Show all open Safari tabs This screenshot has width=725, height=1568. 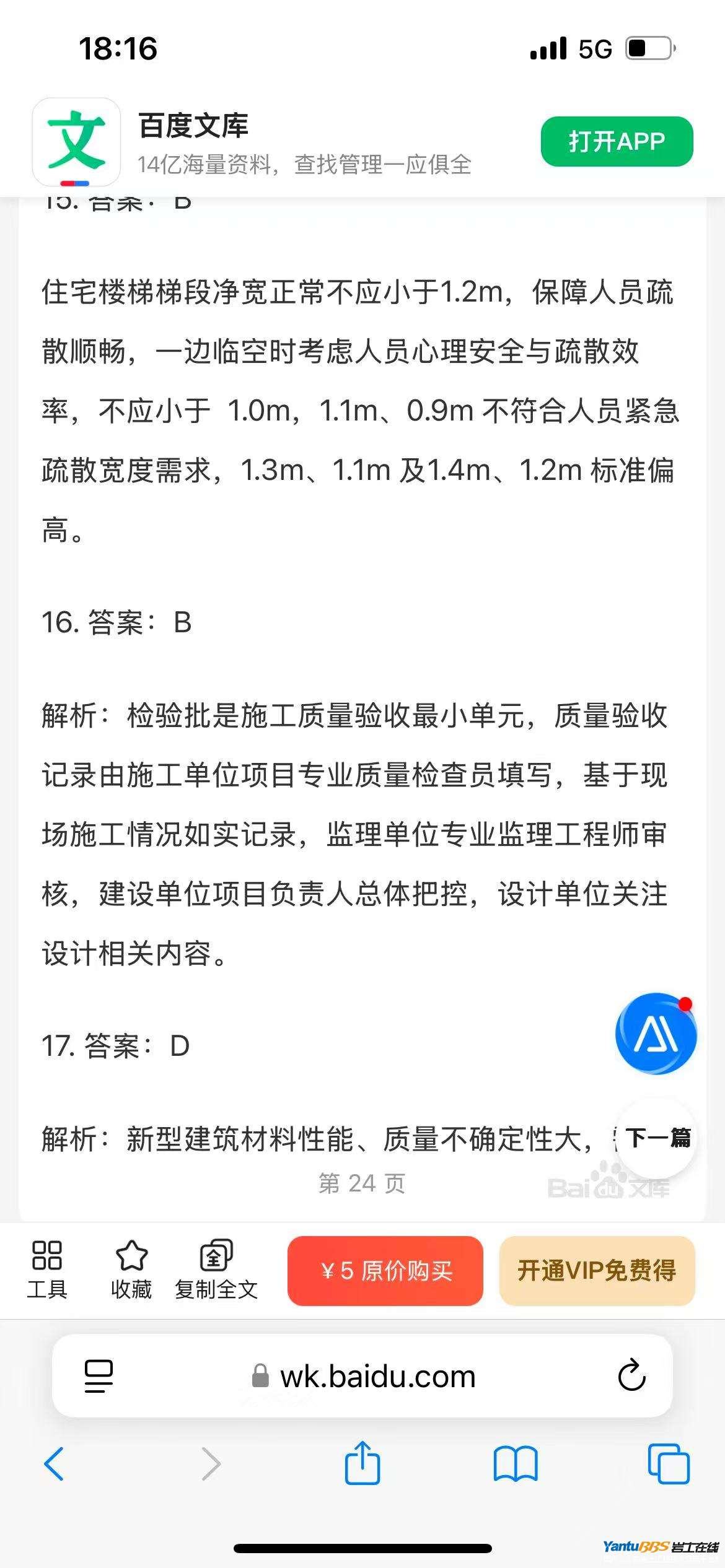668,1464
